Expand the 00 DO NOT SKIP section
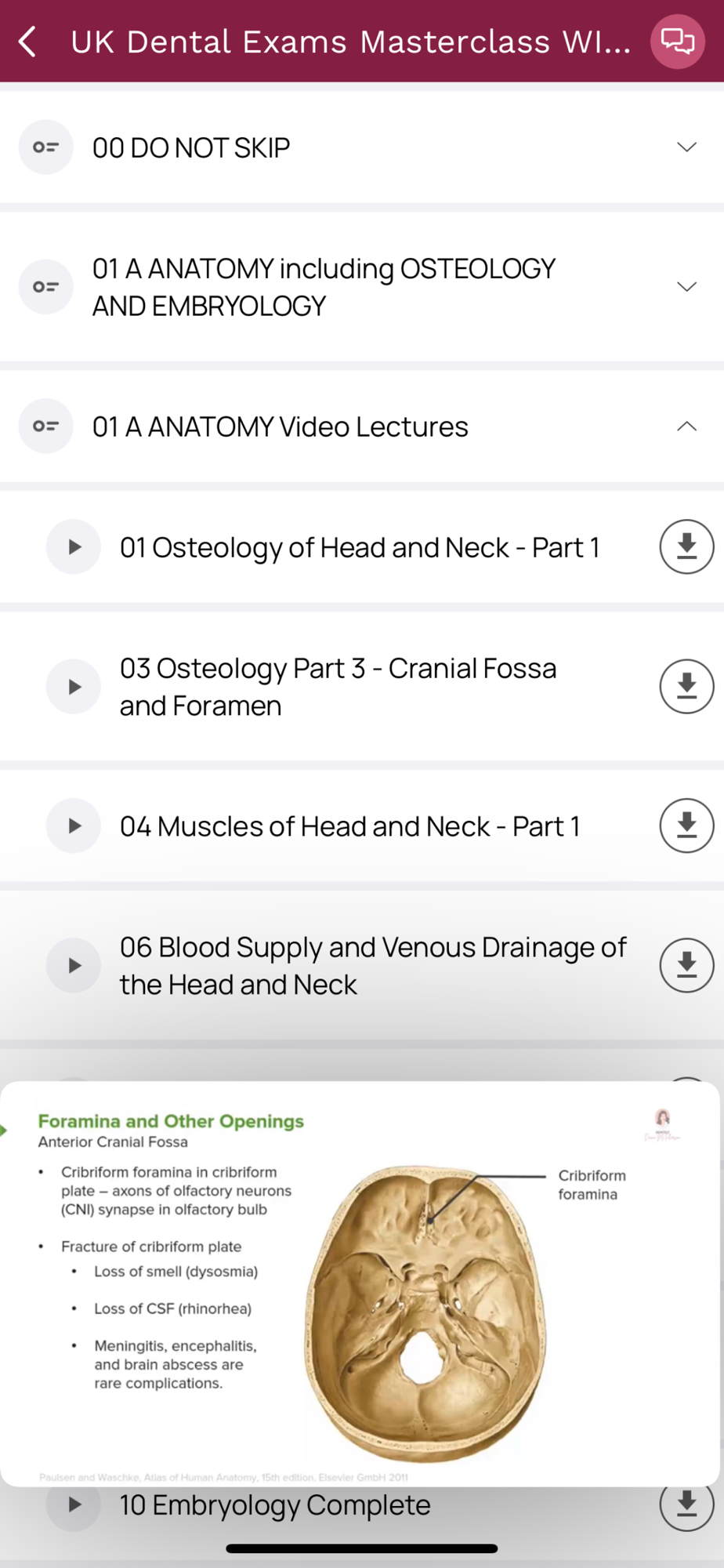Screen dimensions: 724x1568 686,147
